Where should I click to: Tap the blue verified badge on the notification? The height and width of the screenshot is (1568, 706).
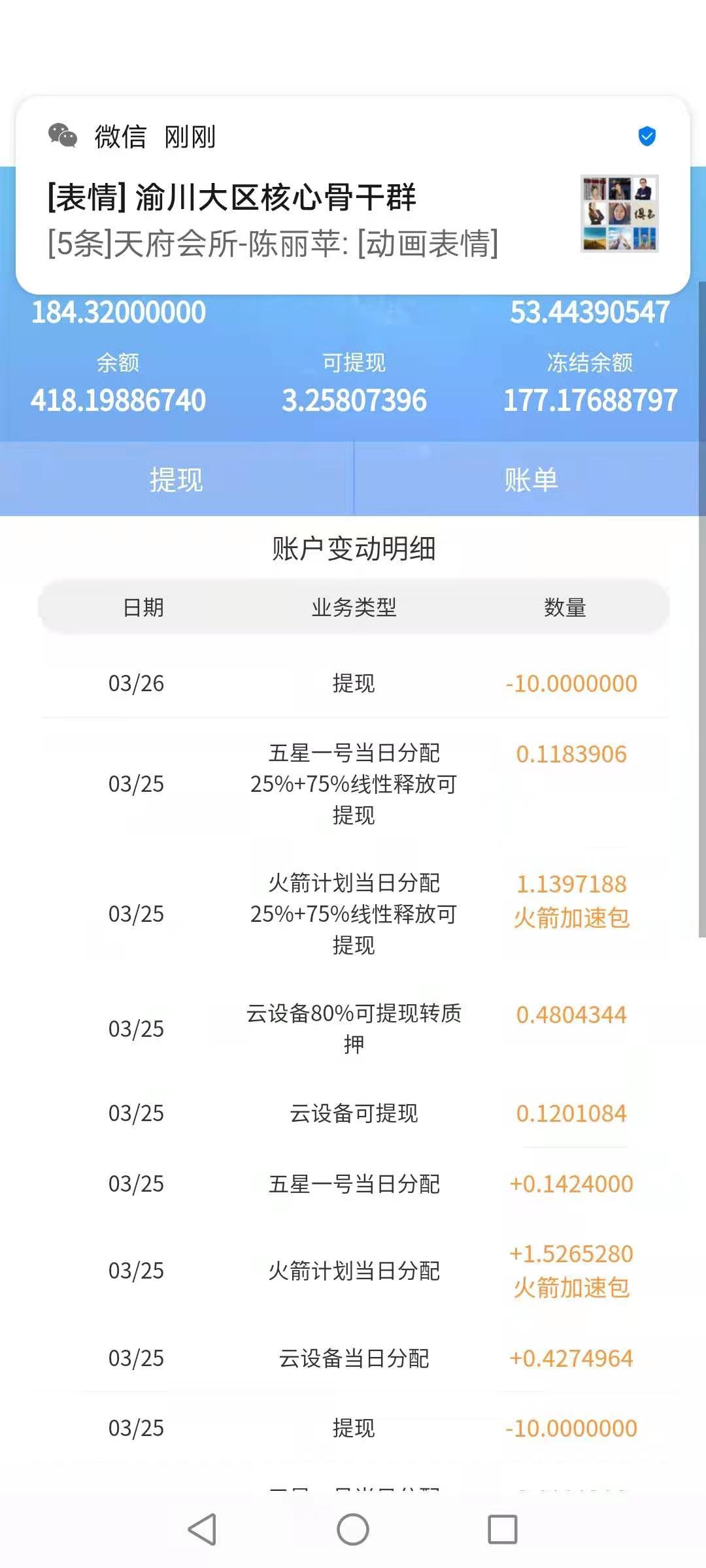pyautogui.click(x=647, y=135)
